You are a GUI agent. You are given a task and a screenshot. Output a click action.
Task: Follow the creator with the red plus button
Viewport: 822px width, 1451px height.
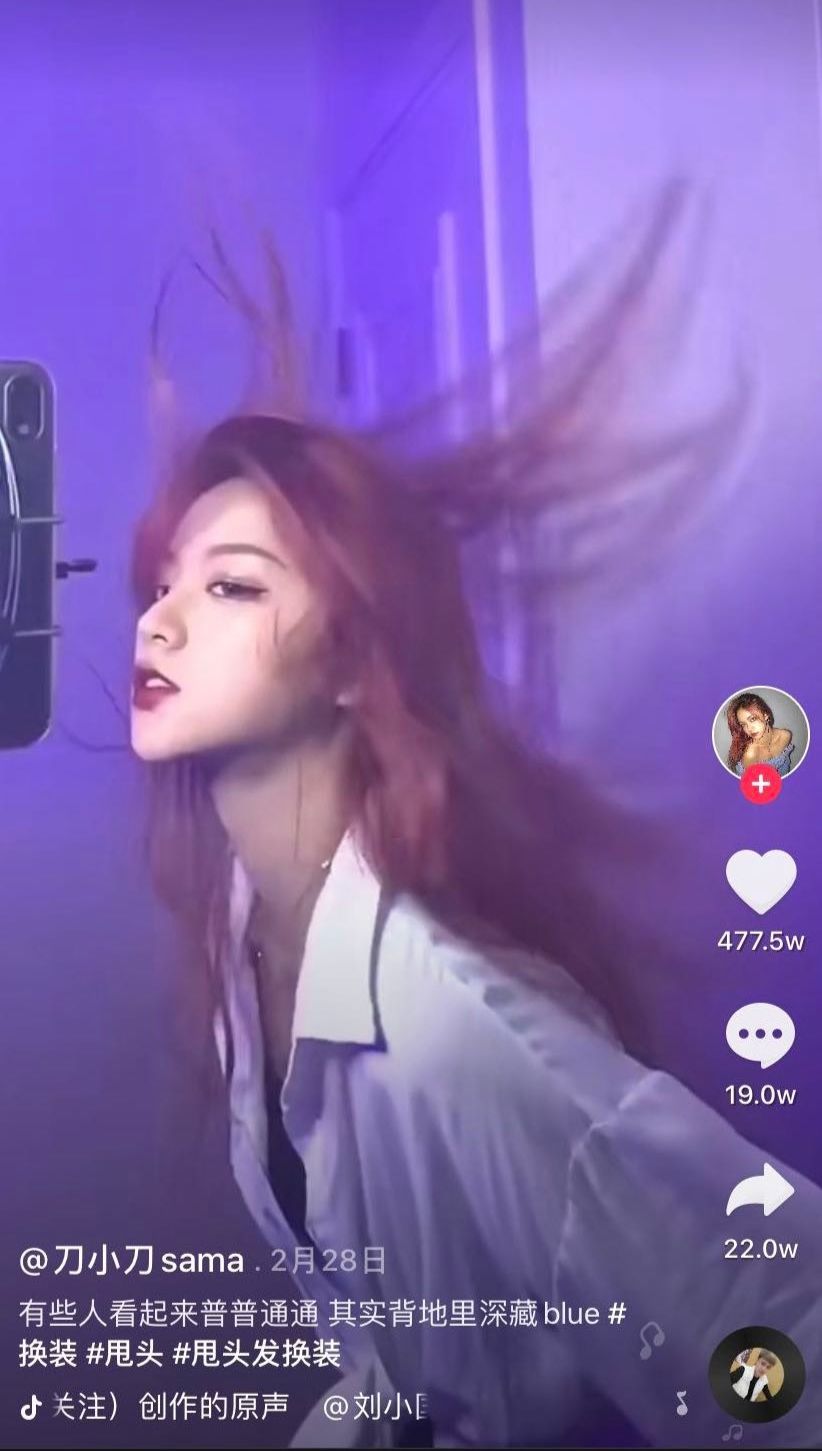pos(760,785)
